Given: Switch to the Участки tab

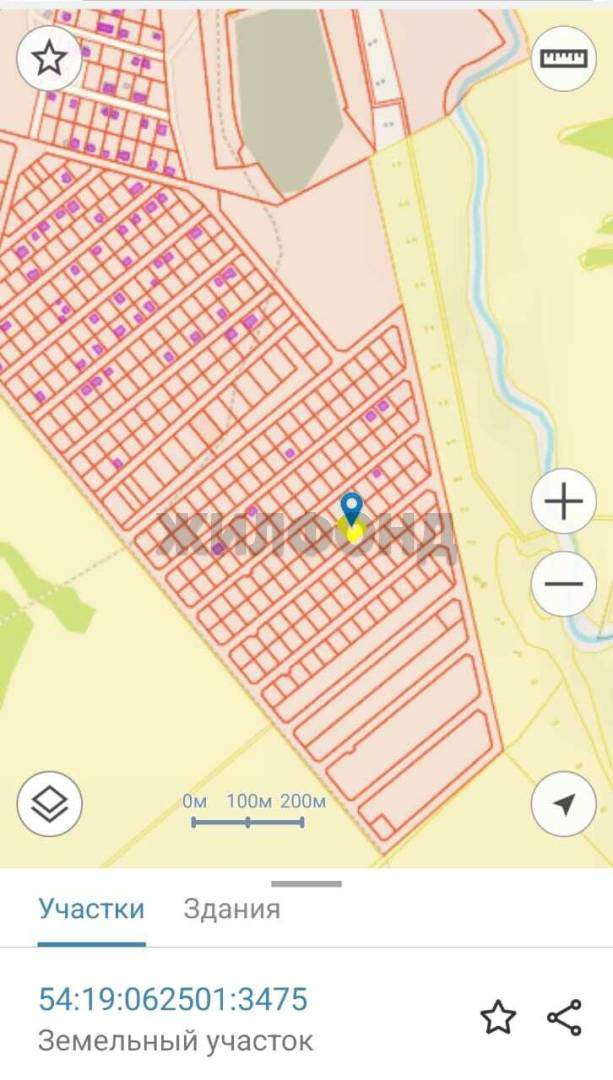Looking at the screenshot, I should 91,909.
